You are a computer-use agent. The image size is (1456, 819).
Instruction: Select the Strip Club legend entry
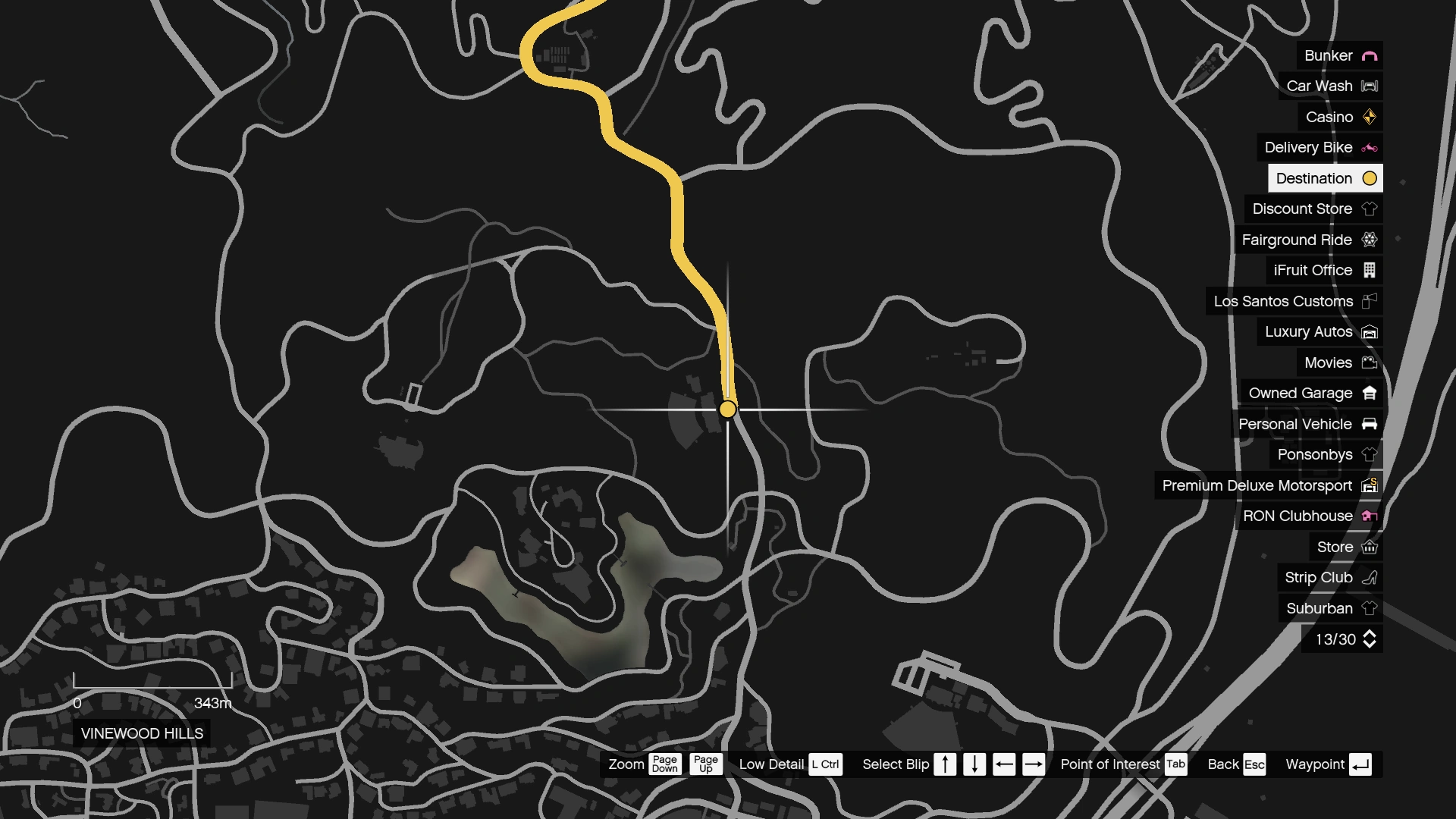(x=1330, y=578)
